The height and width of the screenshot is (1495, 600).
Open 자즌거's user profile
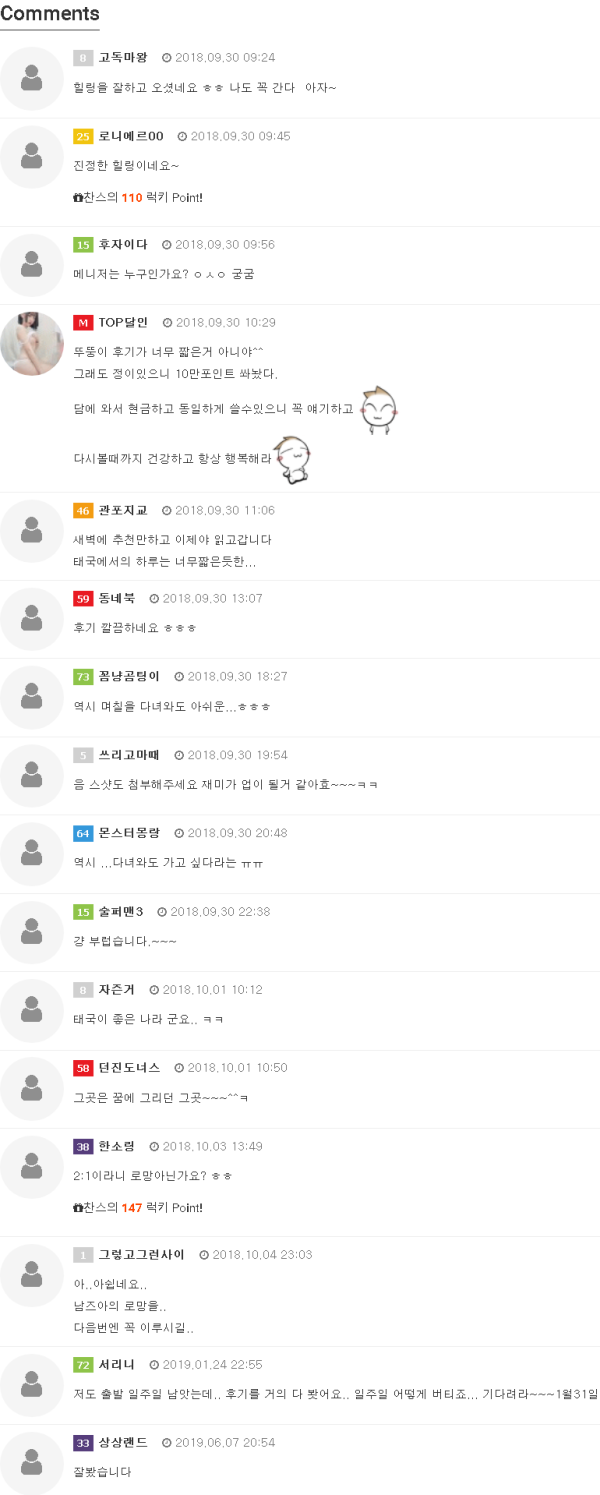click(x=117, y=990)
